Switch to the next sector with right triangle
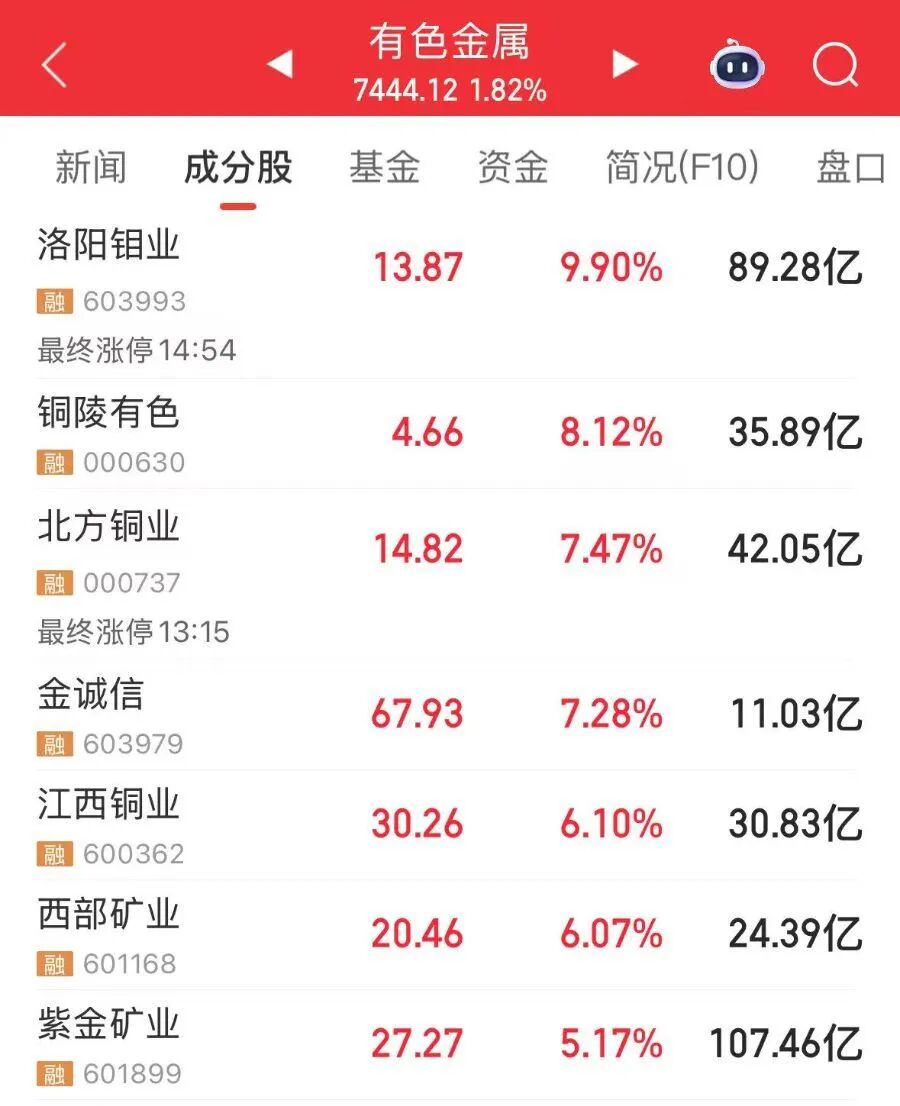The height and width of the screenshot is (1106, 900). 625,65
